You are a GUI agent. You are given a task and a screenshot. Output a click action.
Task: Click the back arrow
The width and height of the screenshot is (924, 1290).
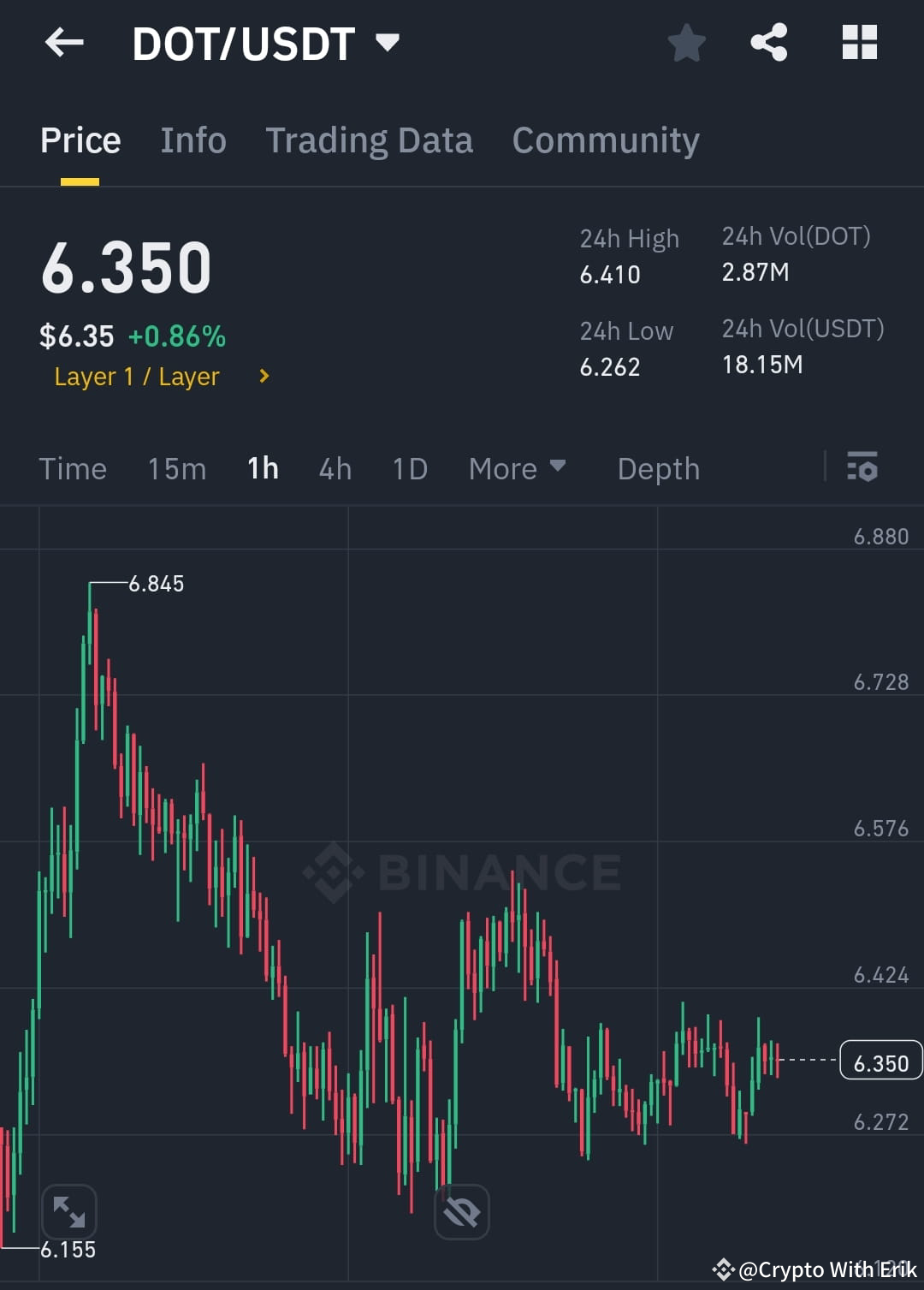pos(64,43)
